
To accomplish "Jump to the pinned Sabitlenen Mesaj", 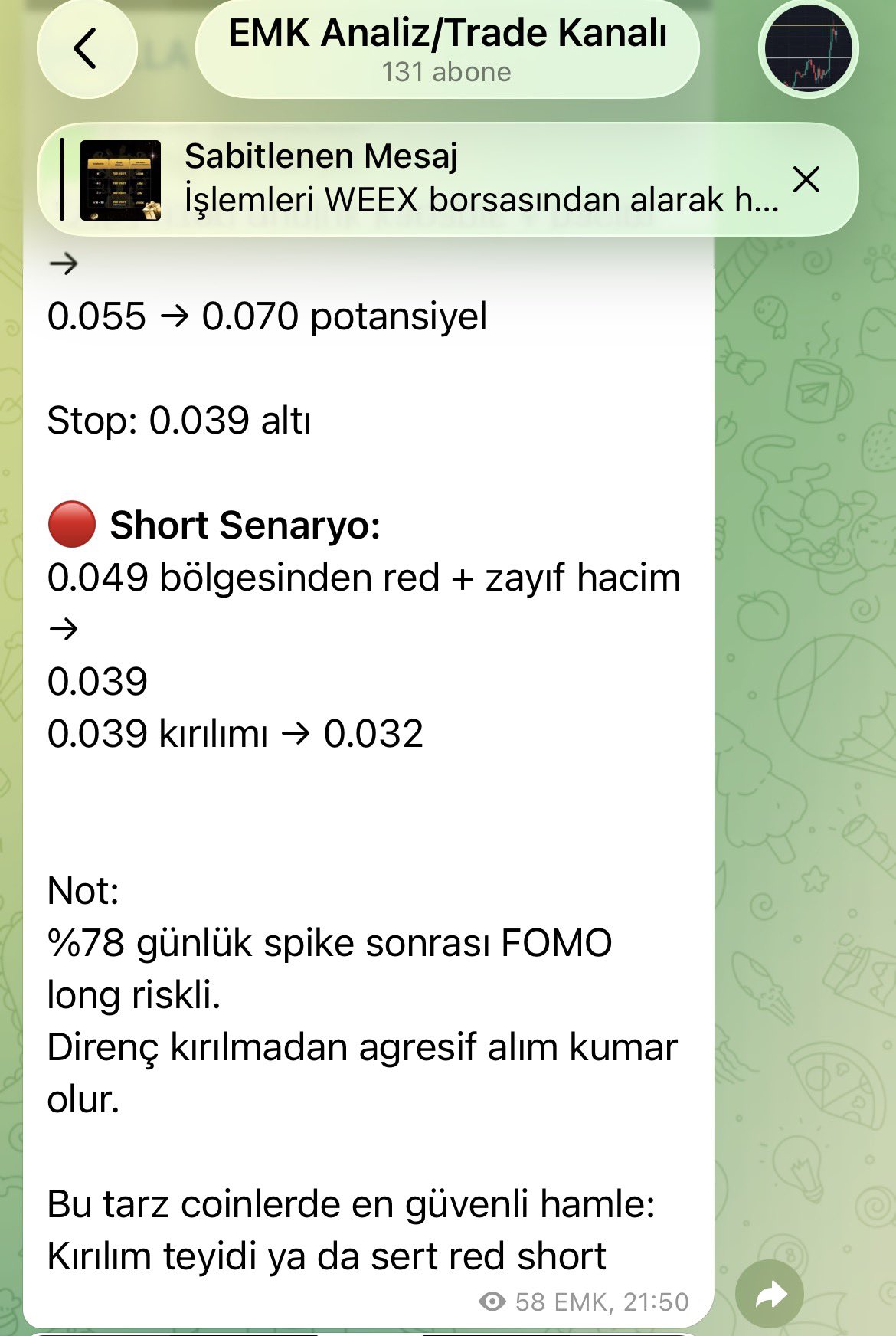I will pyautogui.click(x=429, y=179).
